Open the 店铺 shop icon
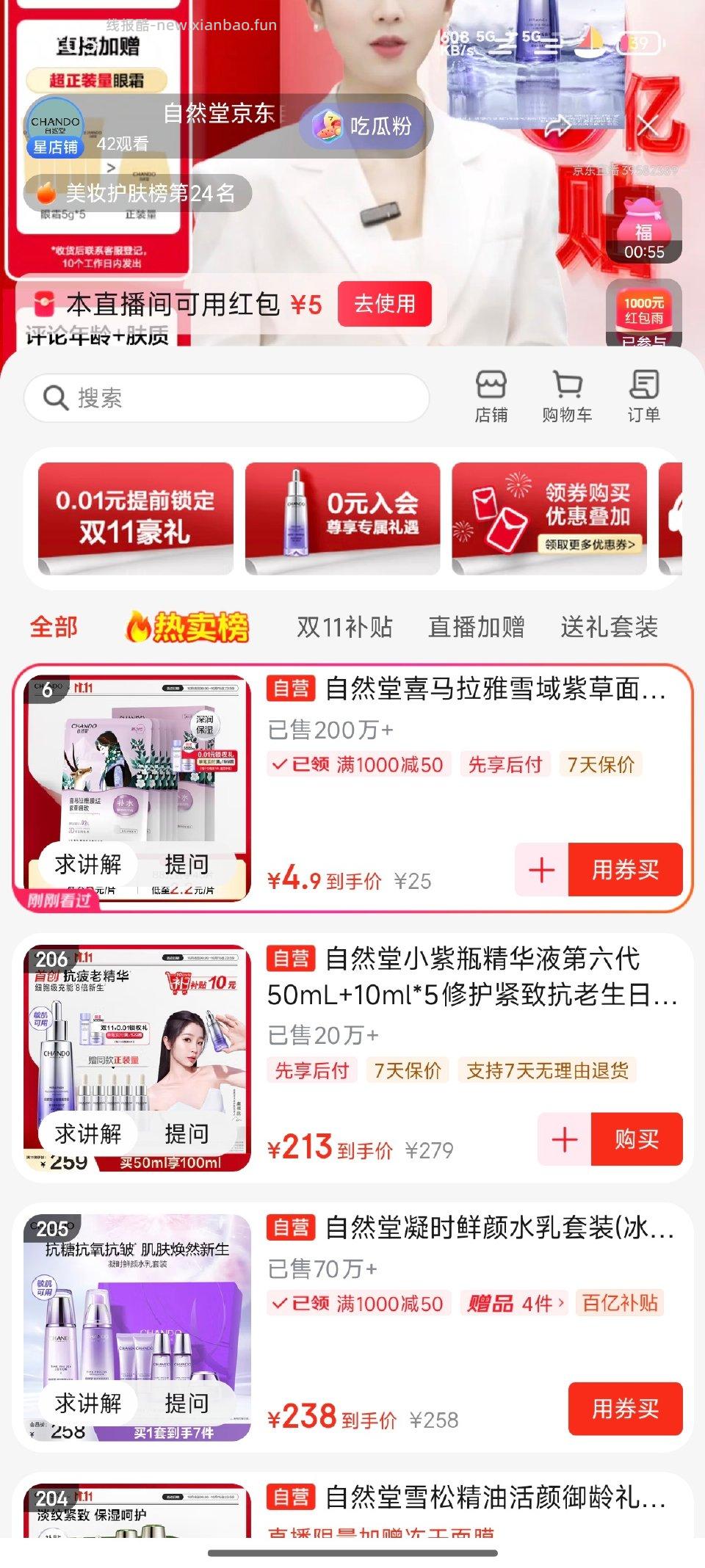This screenshot has width=705, height=1568. point(491,395)
